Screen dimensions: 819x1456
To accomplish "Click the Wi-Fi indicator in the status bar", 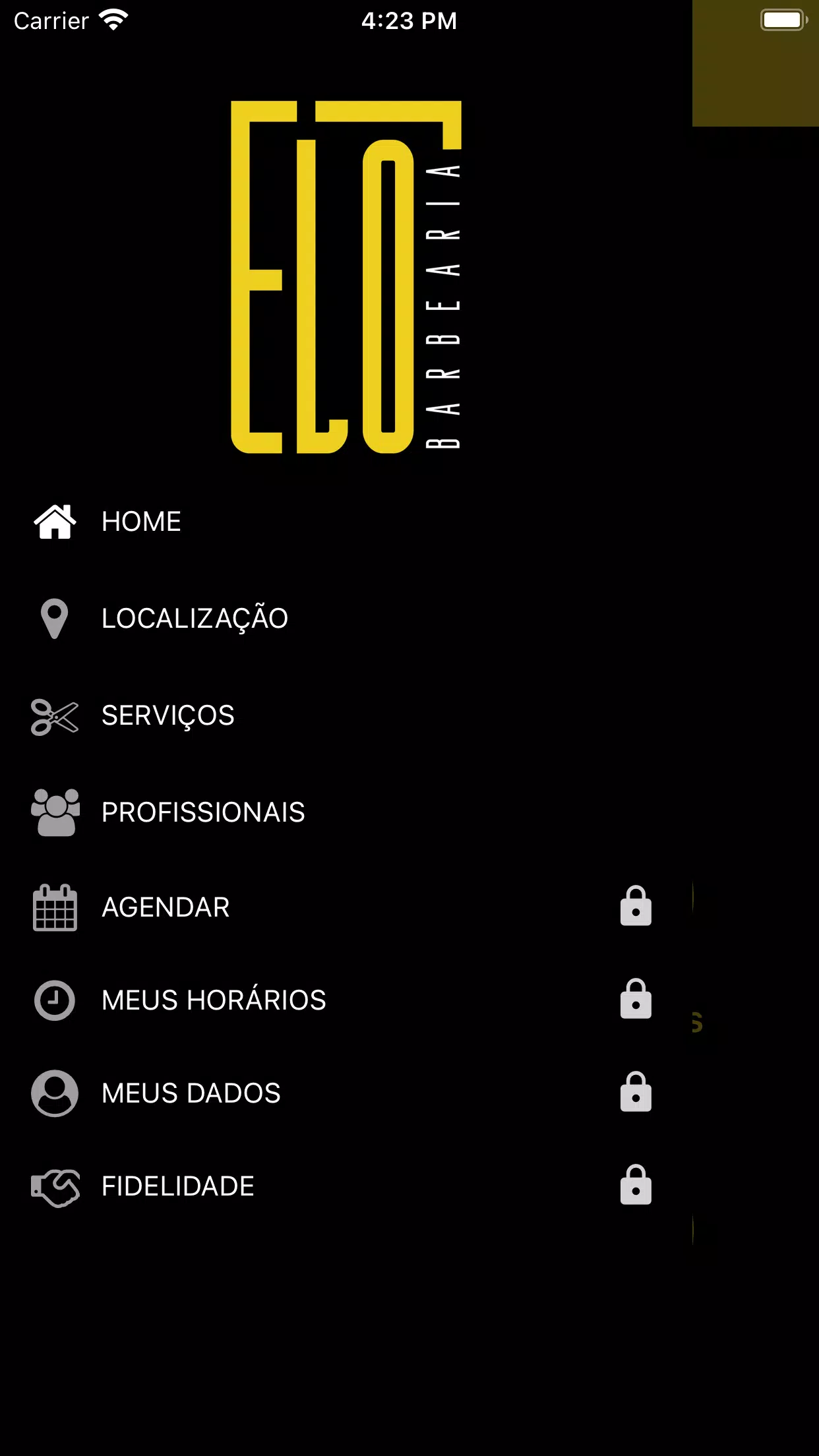I will (x=112, y=20).
